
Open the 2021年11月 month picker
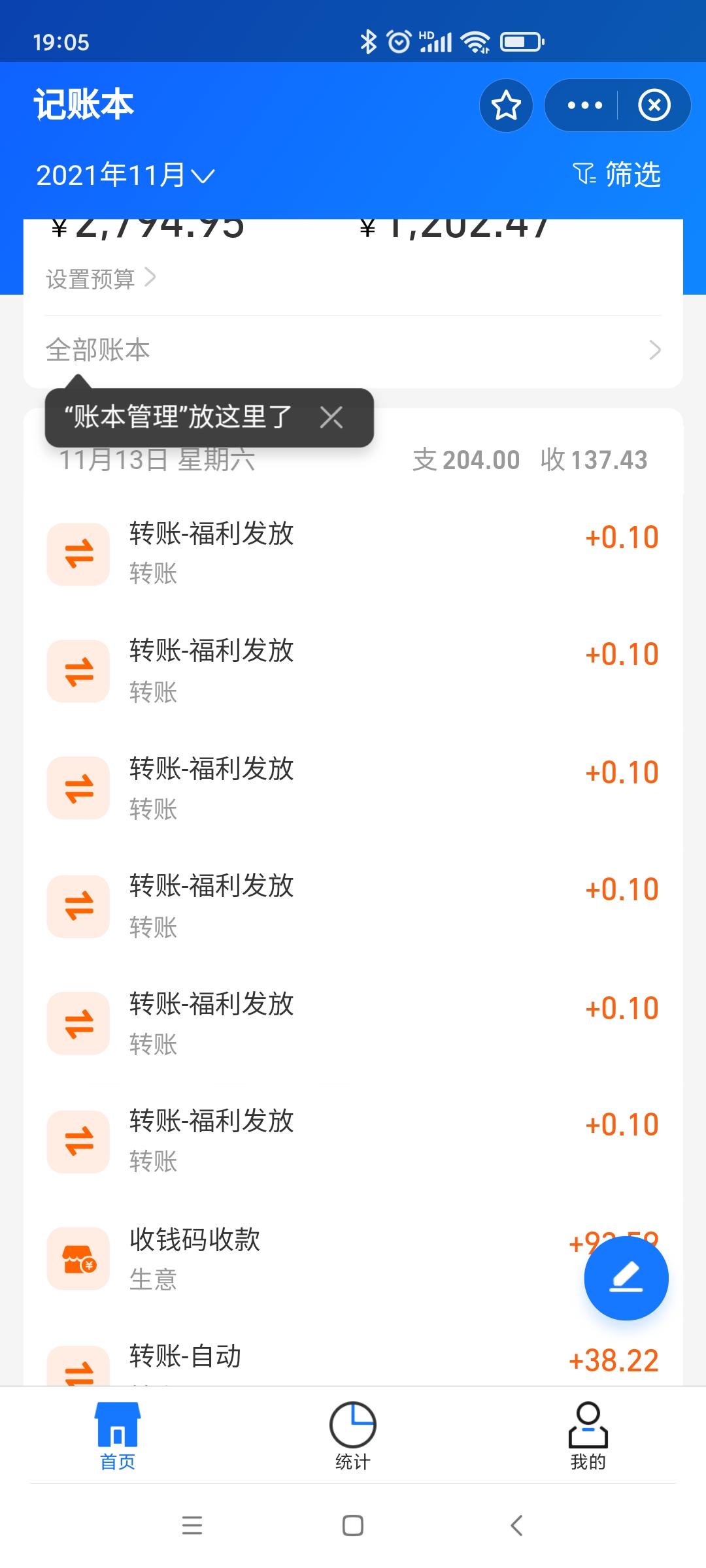click(x=125, y=175)
